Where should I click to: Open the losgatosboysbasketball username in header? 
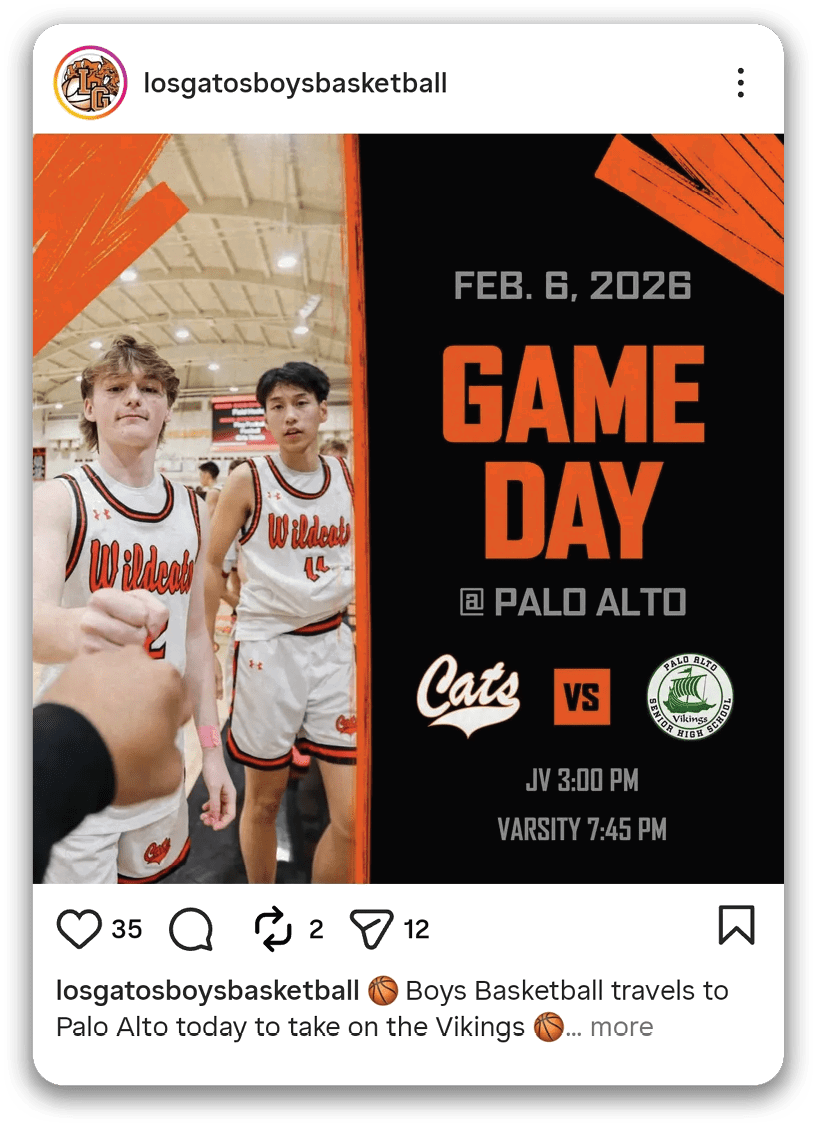coord(295,83)
